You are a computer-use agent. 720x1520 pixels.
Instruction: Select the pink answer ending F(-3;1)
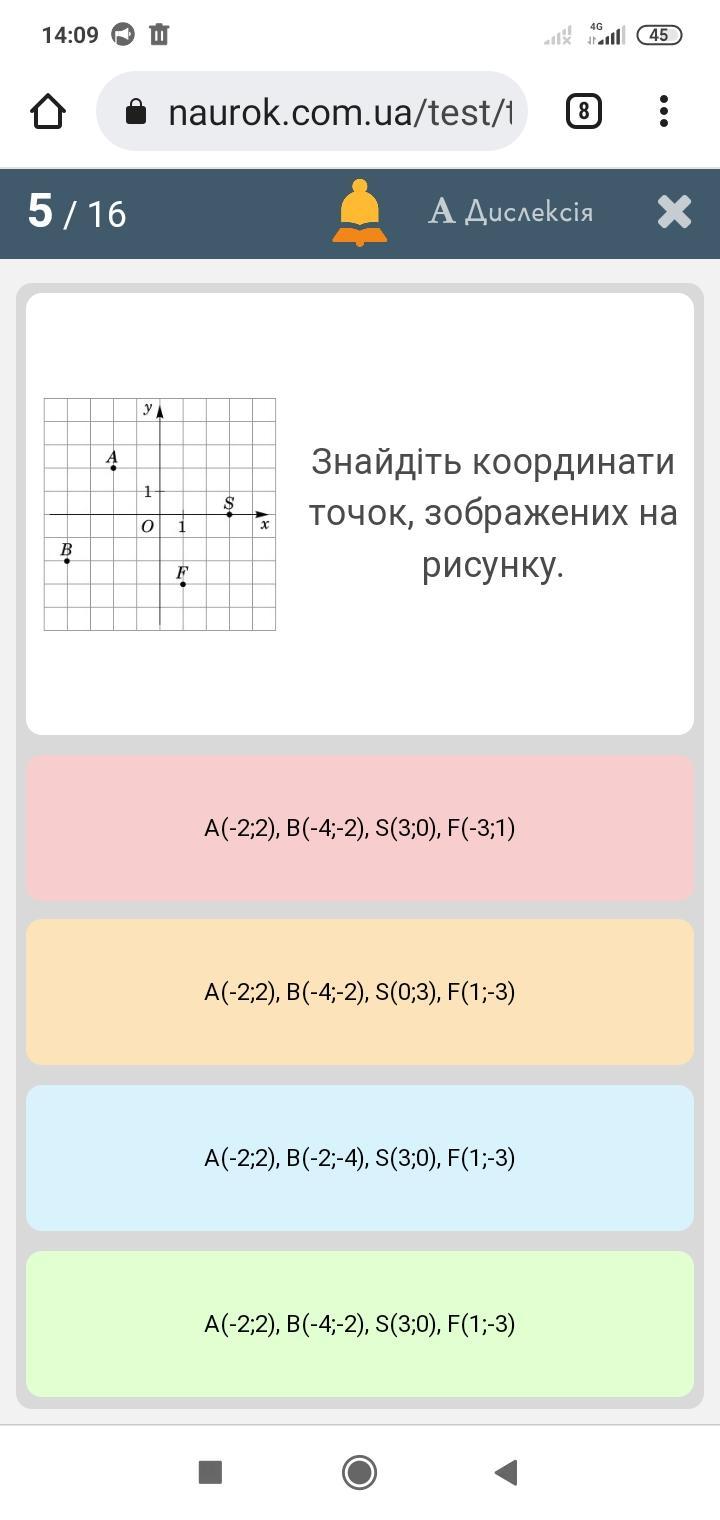coord(360,828)
